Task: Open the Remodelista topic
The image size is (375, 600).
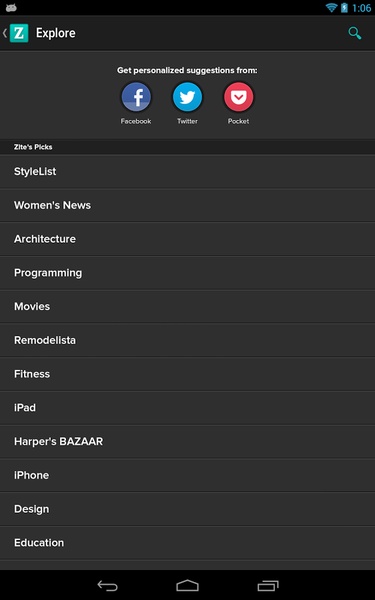Action: coord(188,340)
